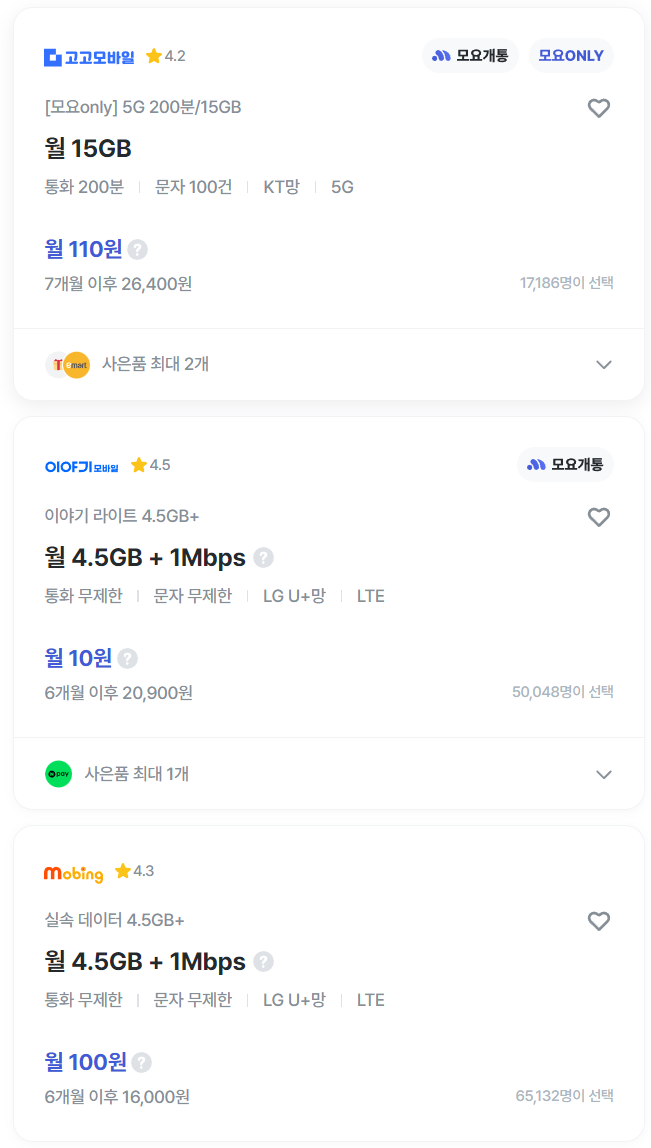
Task: Favorite the 고고모바일 15GB plan heart
Action: point(598,108)
